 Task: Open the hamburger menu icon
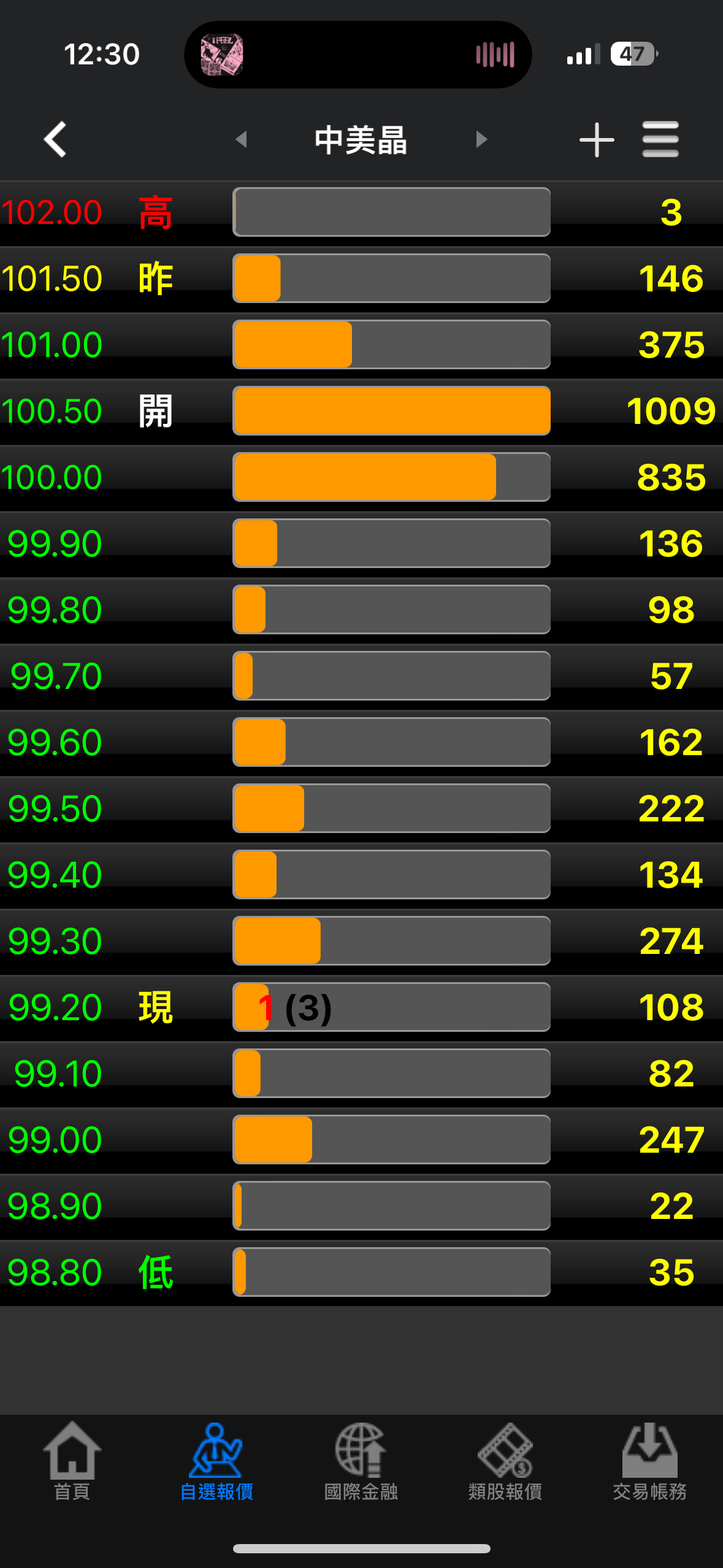[660, 139]
